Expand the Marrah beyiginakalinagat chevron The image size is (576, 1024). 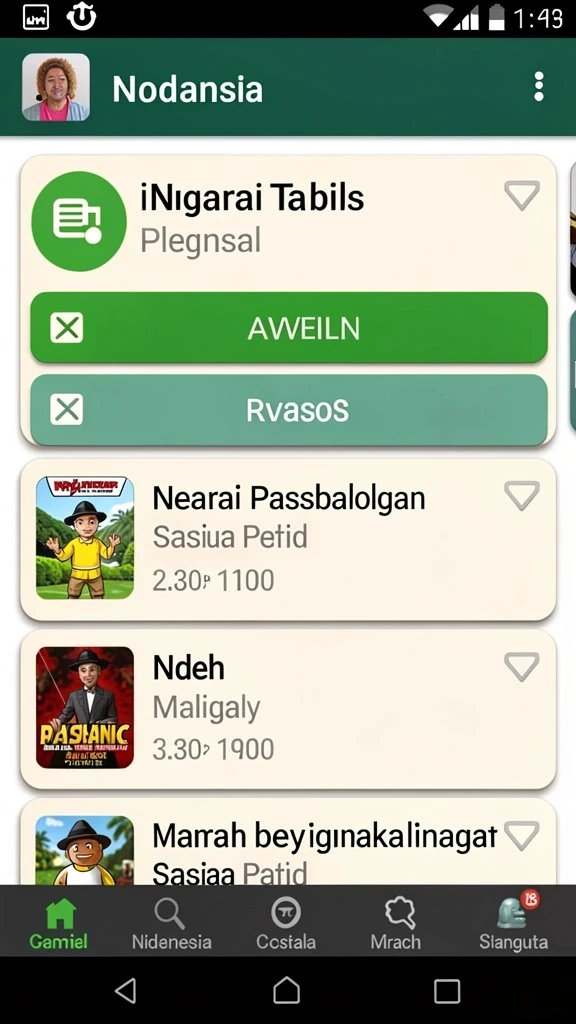pos(522,837)
